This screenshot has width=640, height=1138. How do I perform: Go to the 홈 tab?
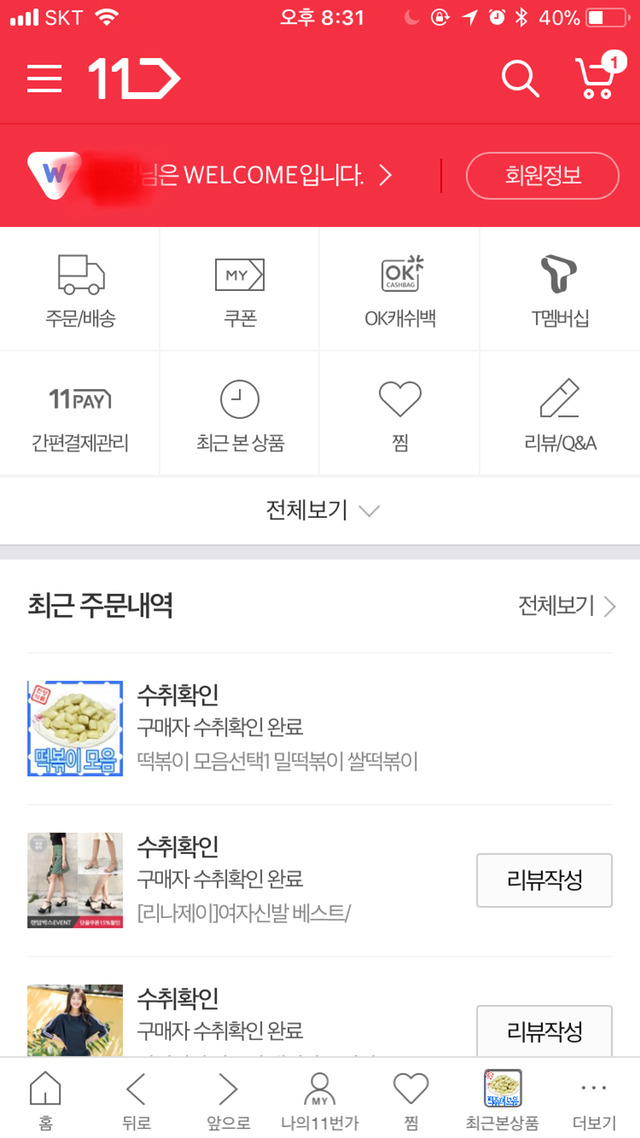[45, 1098]
